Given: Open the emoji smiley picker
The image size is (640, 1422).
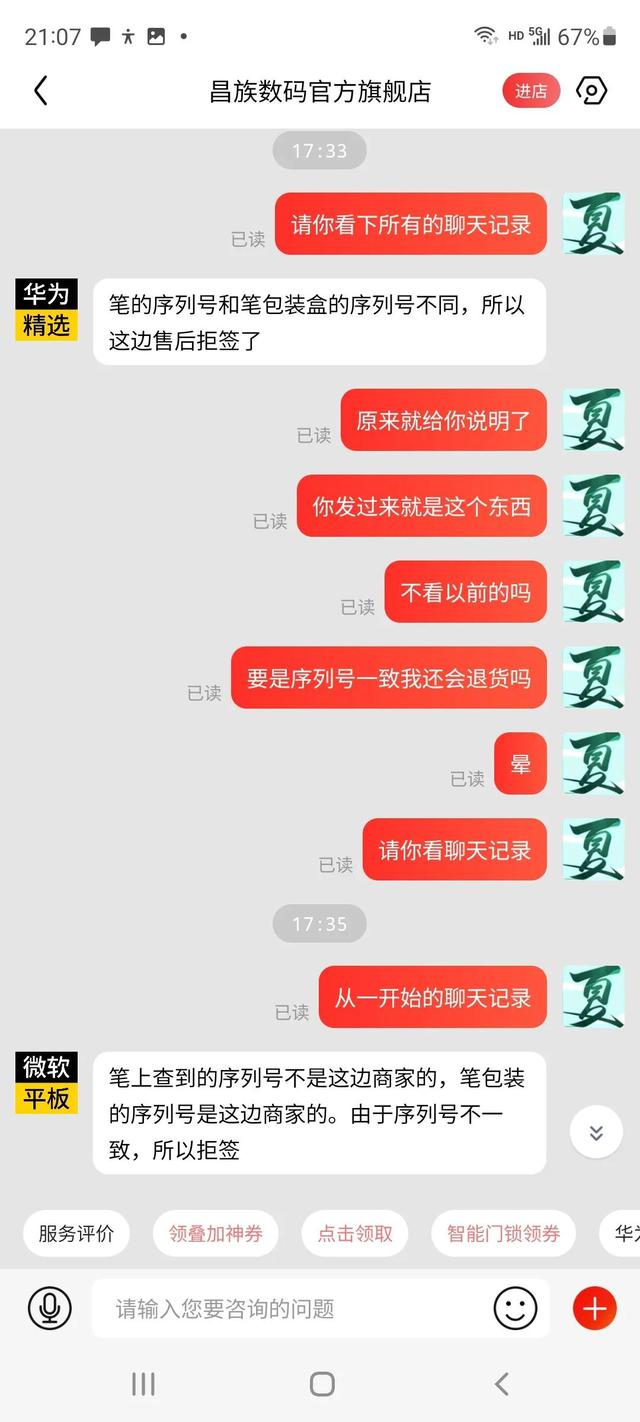Looking at the screenshot, I should (x=515, y=1308).
